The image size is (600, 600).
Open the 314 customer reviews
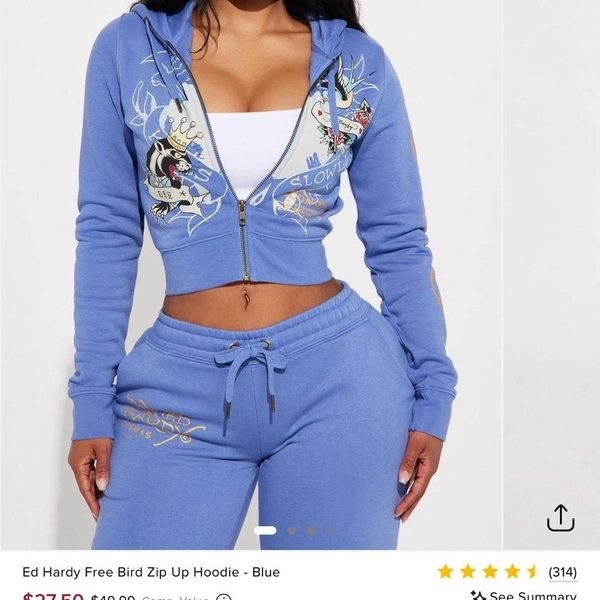[x=562, y=572]
